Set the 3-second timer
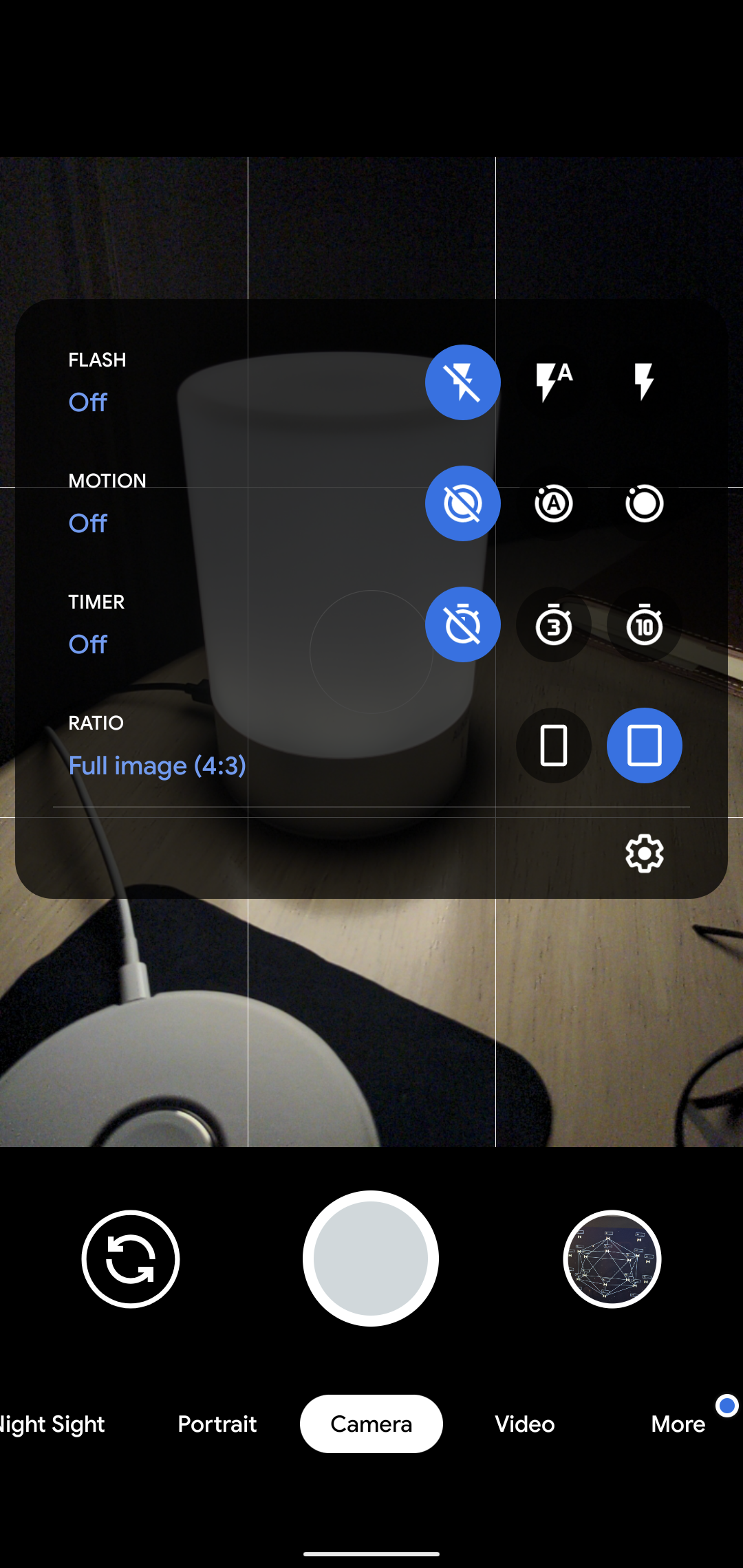This screenshot has width=743, height=1568. point(553,624)
